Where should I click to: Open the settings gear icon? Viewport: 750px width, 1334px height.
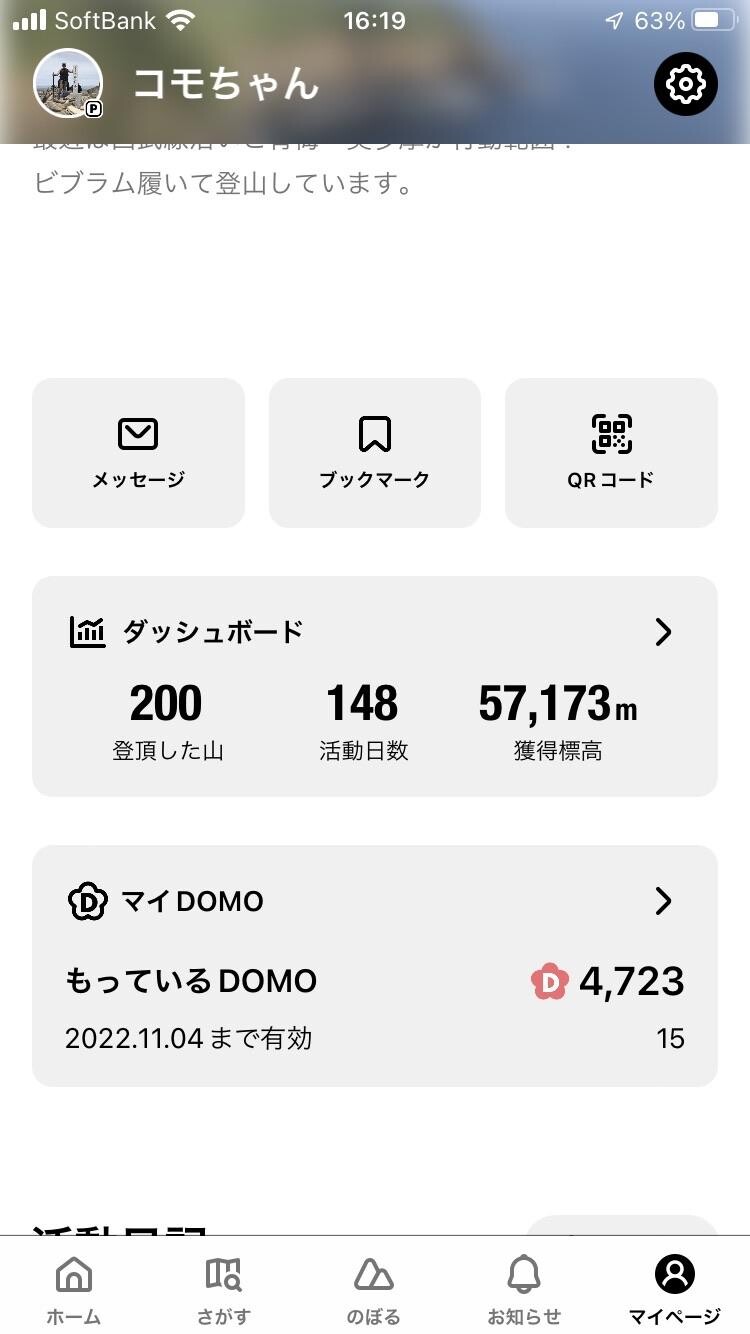pos(685,85)
